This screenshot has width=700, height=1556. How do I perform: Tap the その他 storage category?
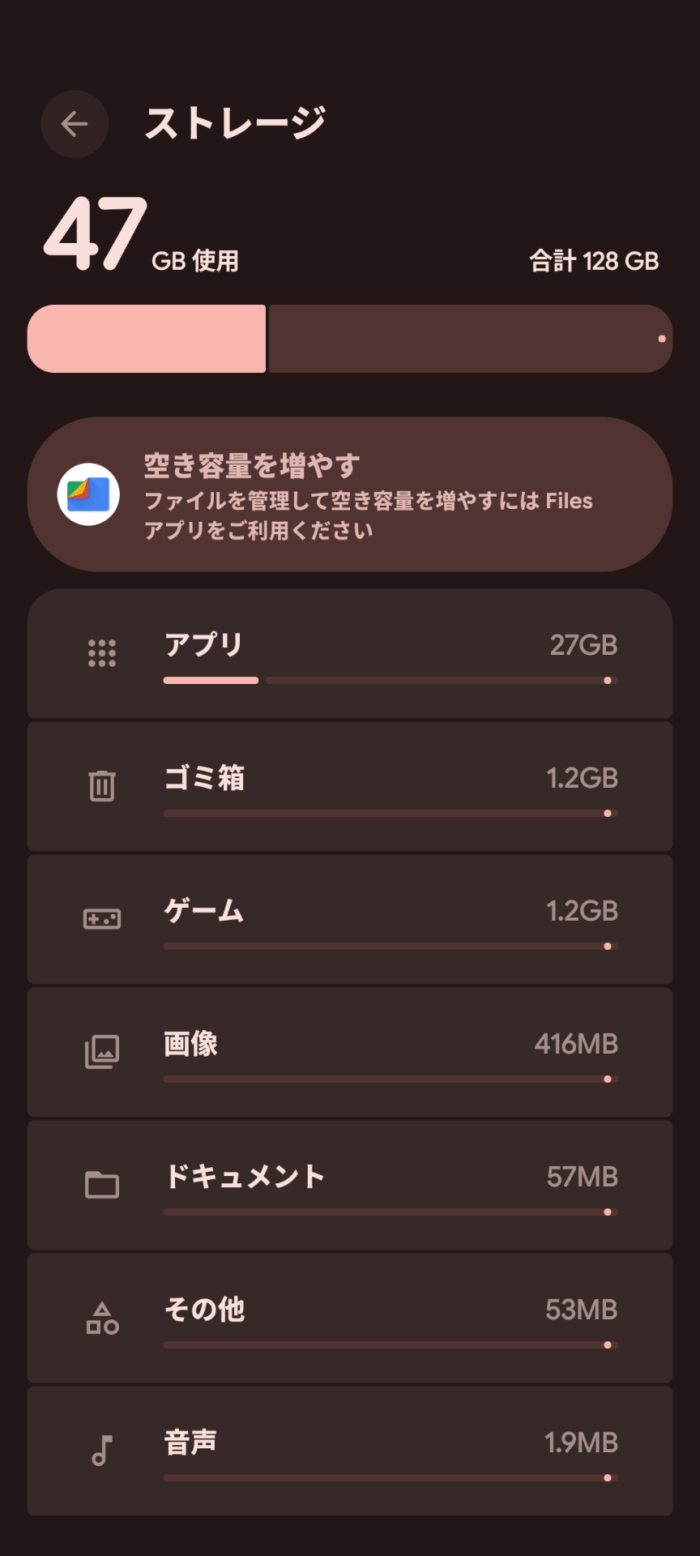coord(349,1318)
